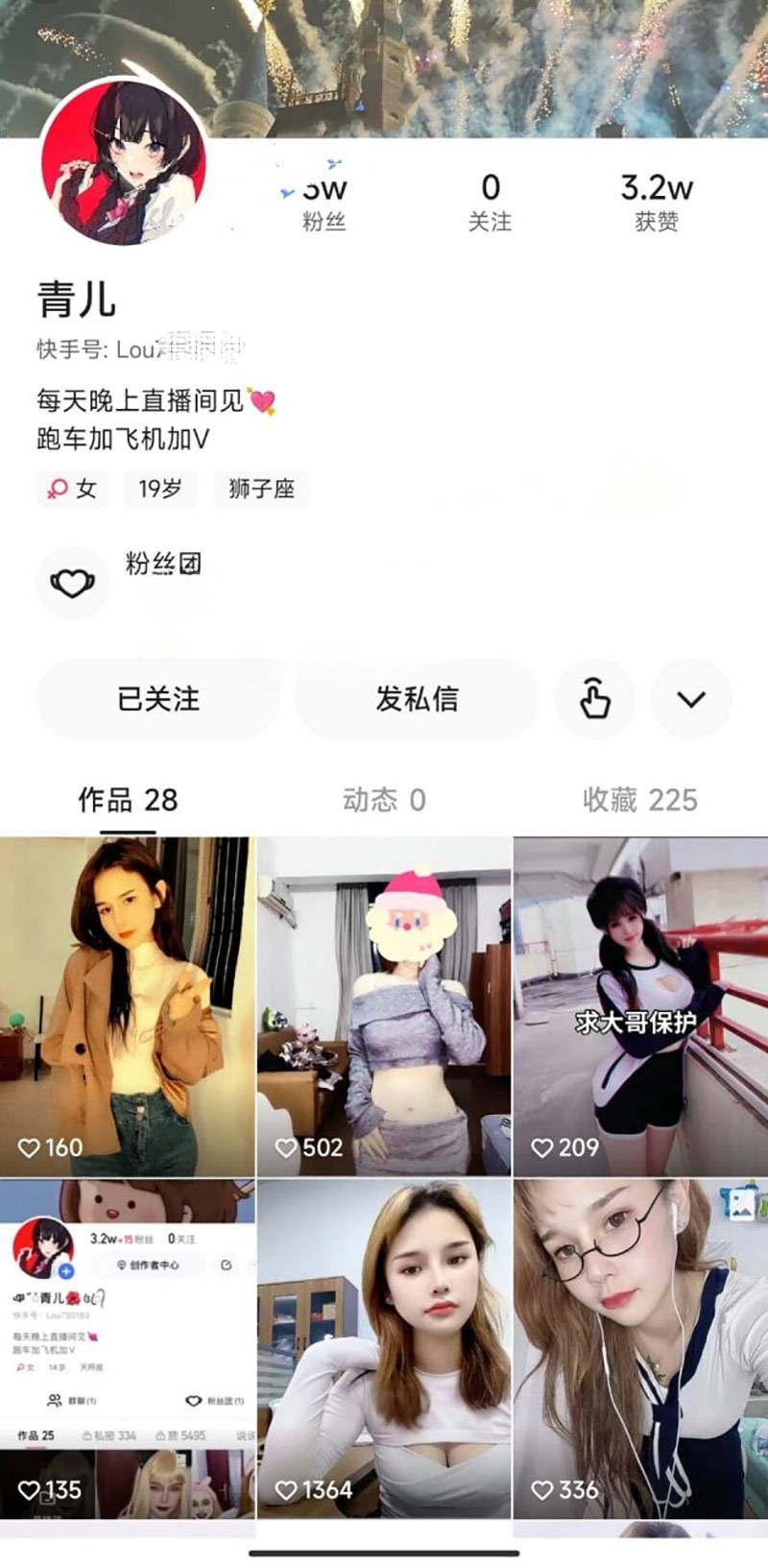Open the 求大哥保护 video with 209 likes

(640, 1006)
